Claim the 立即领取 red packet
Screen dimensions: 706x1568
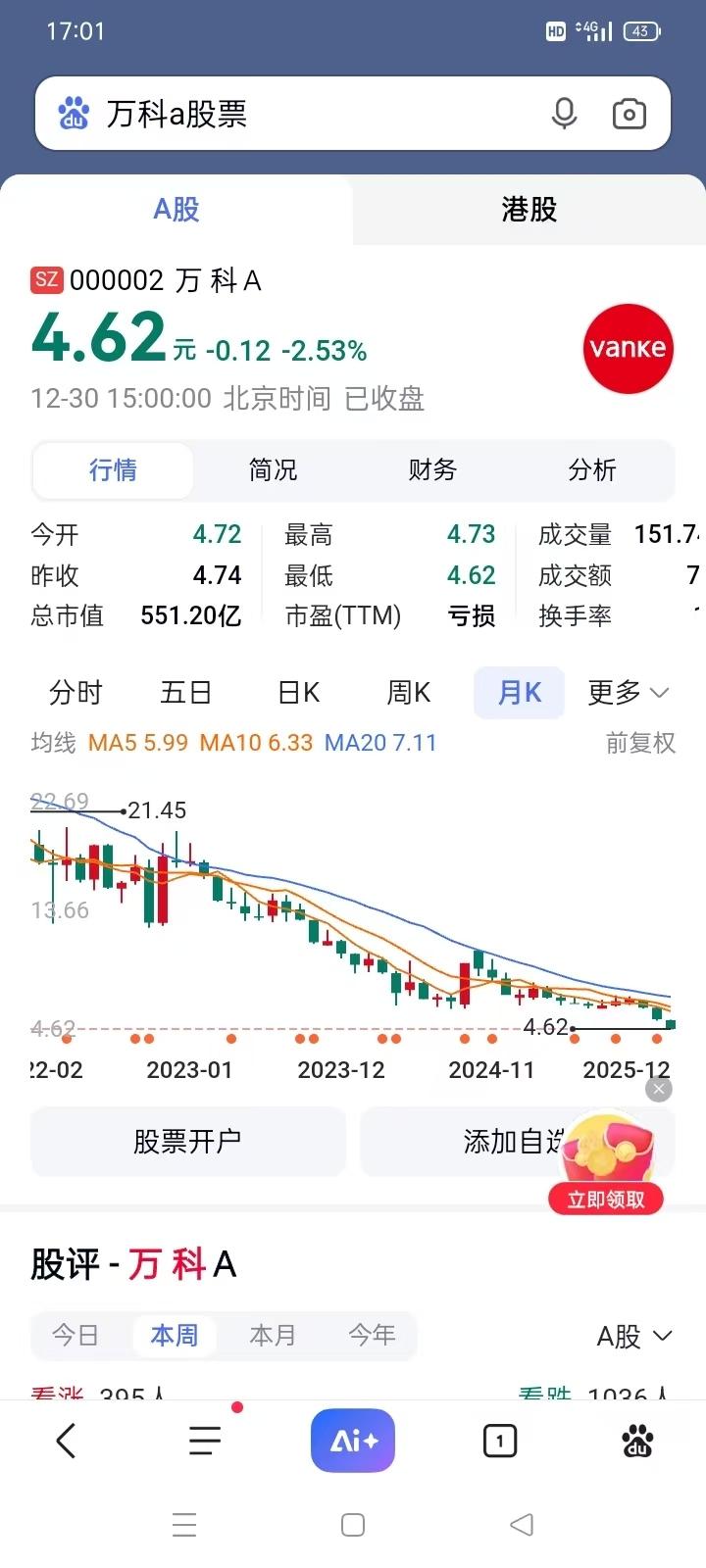606,1200
